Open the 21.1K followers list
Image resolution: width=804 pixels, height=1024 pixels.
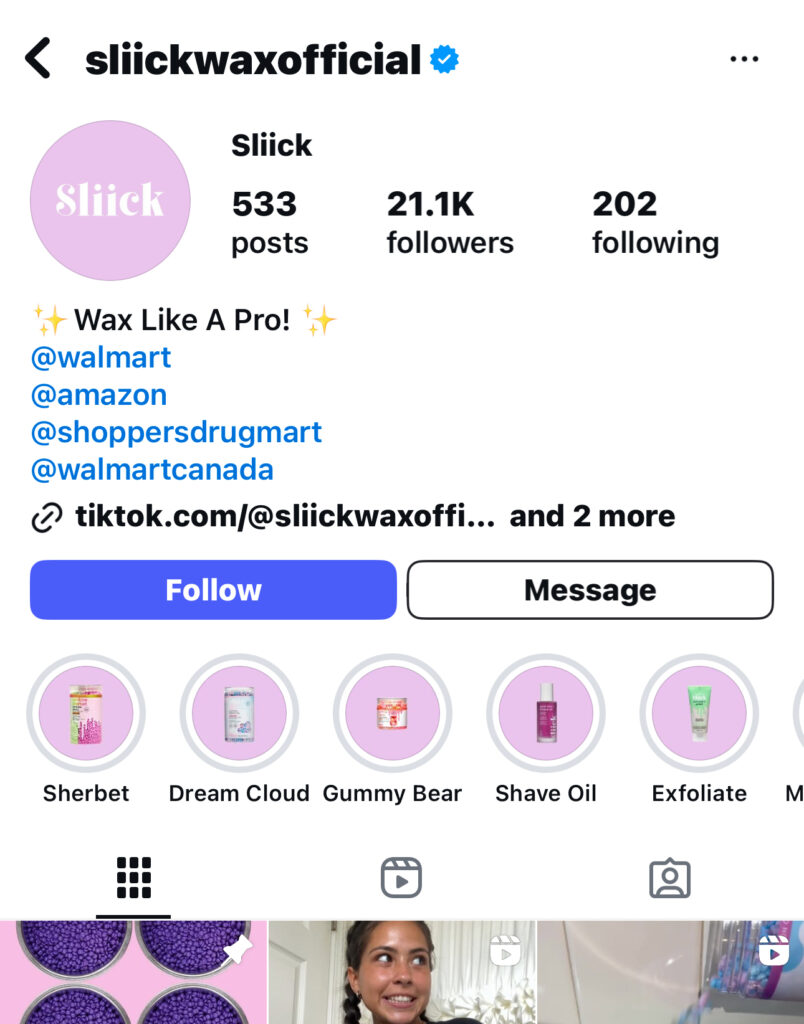point(449,222)
